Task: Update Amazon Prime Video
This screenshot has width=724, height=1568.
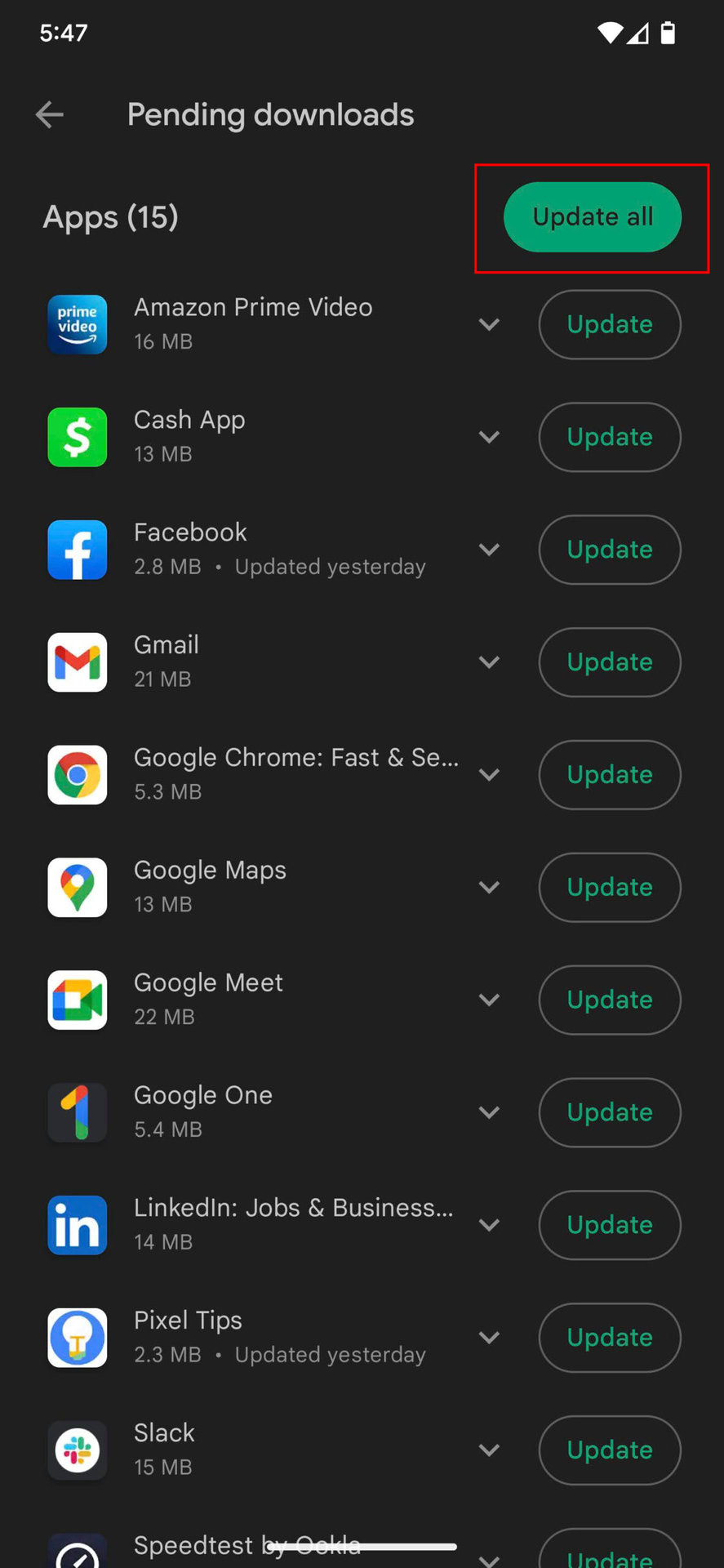Action: point(609,324)
